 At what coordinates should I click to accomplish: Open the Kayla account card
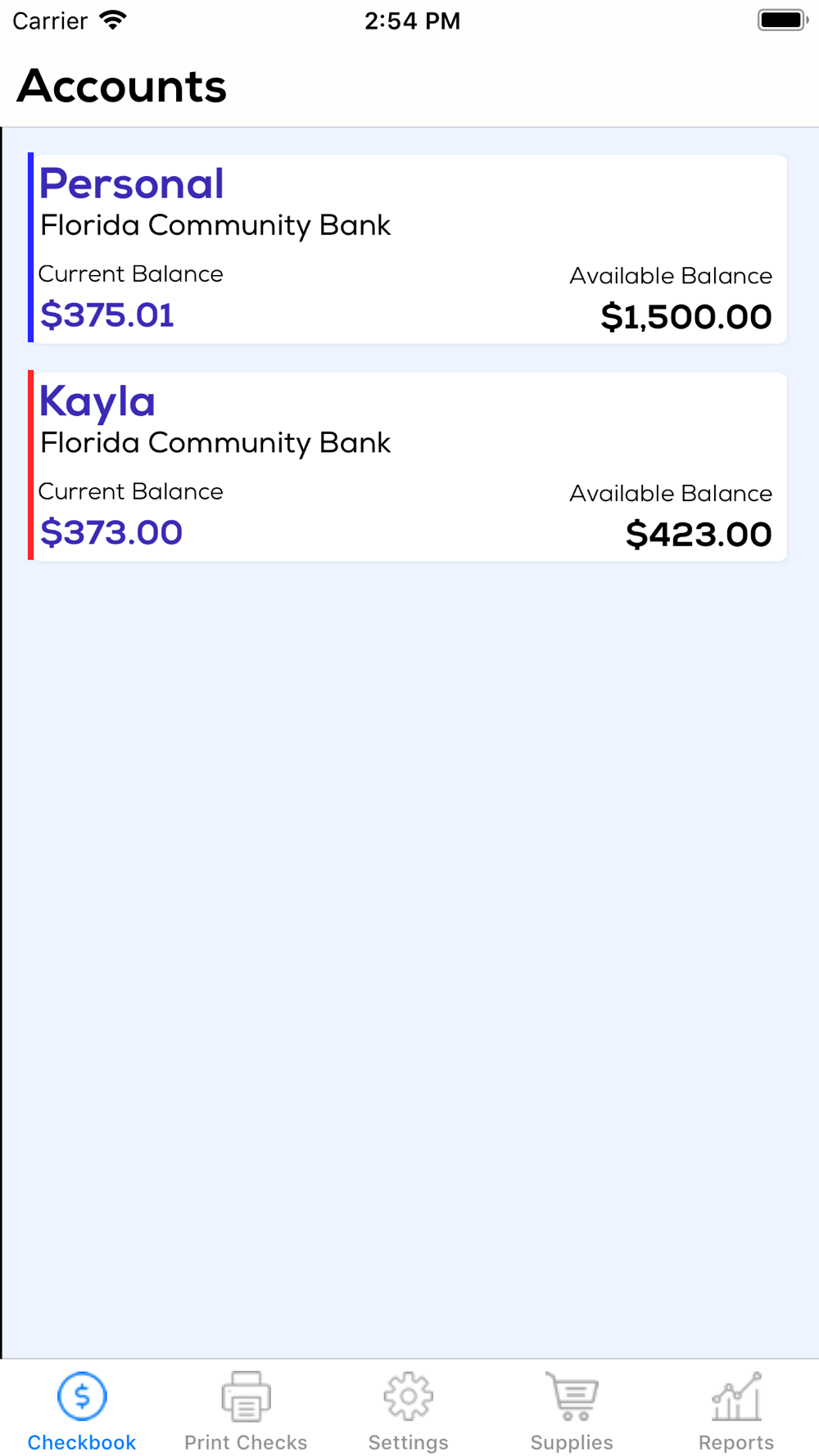click(408, 466)
